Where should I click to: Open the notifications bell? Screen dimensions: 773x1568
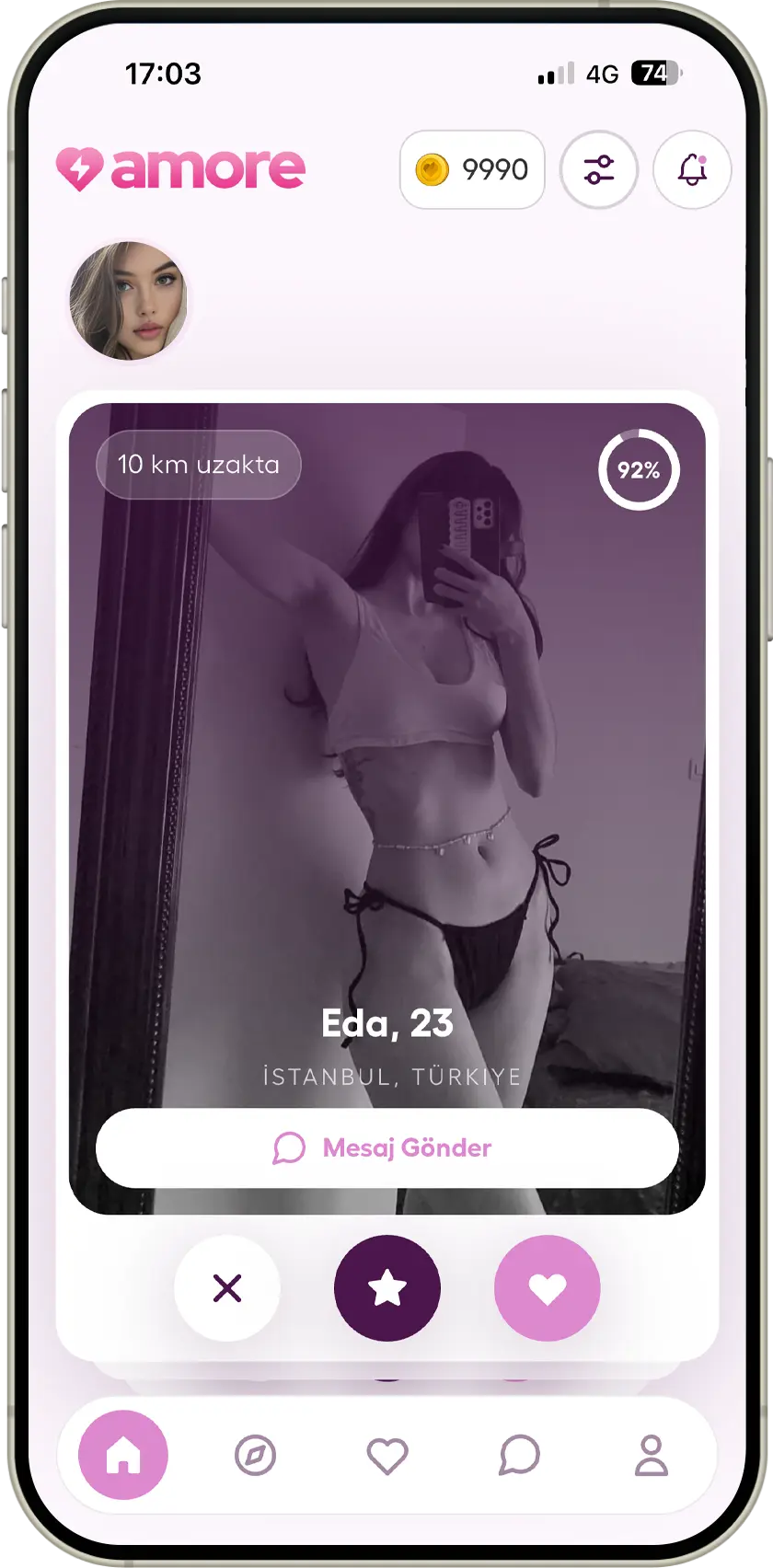click(692, 169)
